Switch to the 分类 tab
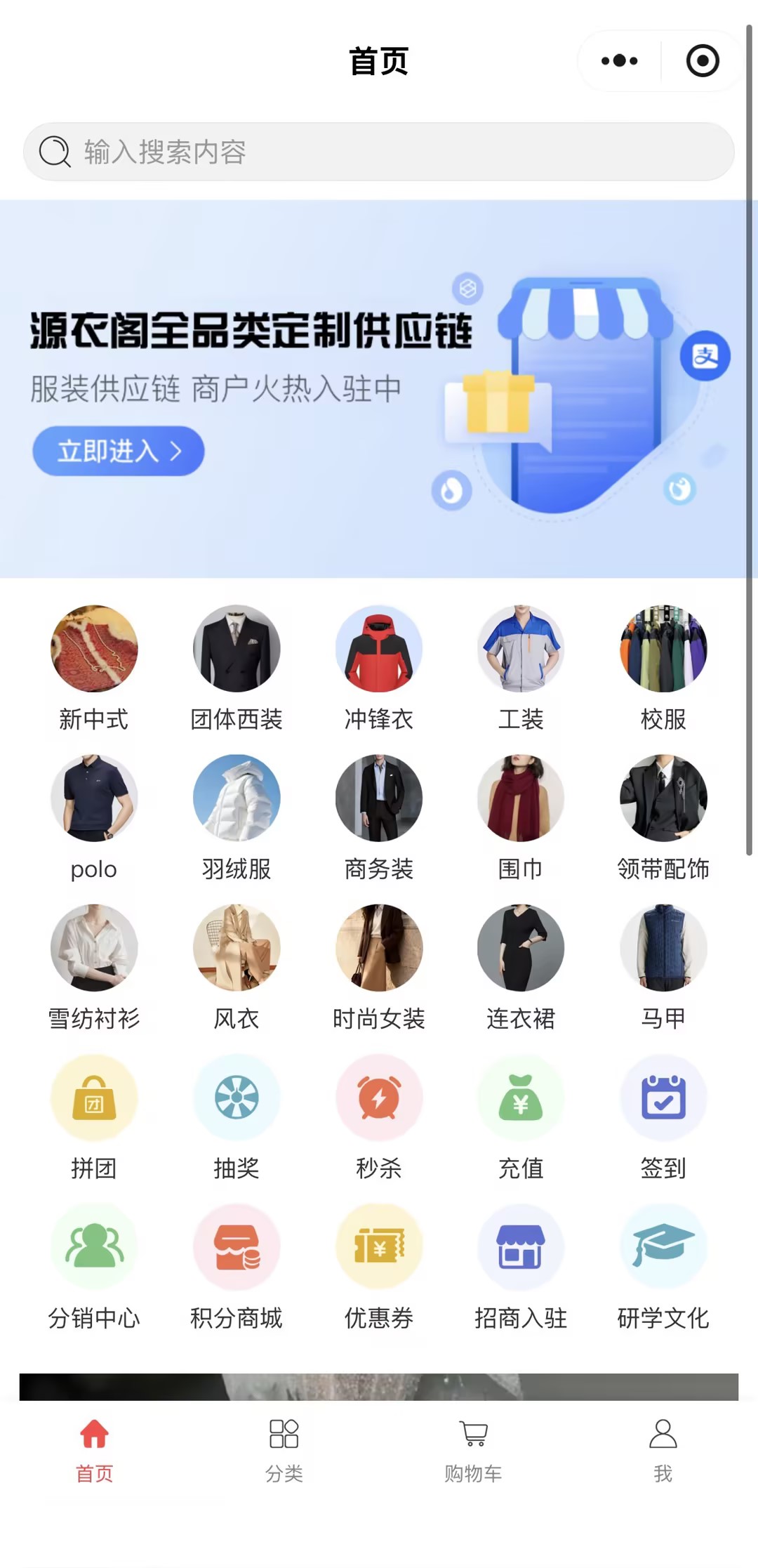Screen dimensions: 758x1568 pyautogui.click(x=284, y=1451)
